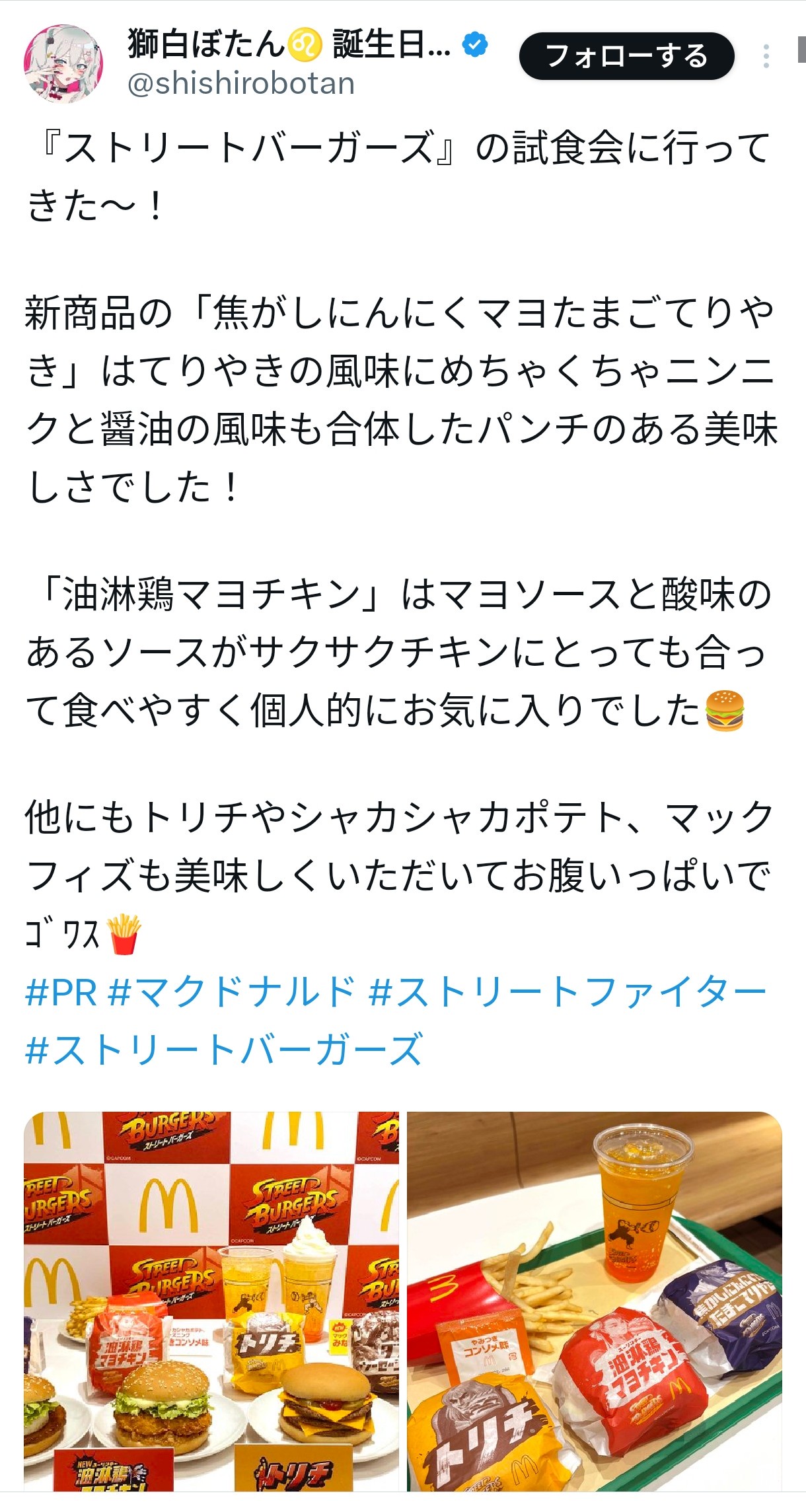Open 獅白ぼたん's profile avatar
The width and height of the screenshot is (806, 1512).
[x=63, y=63]
